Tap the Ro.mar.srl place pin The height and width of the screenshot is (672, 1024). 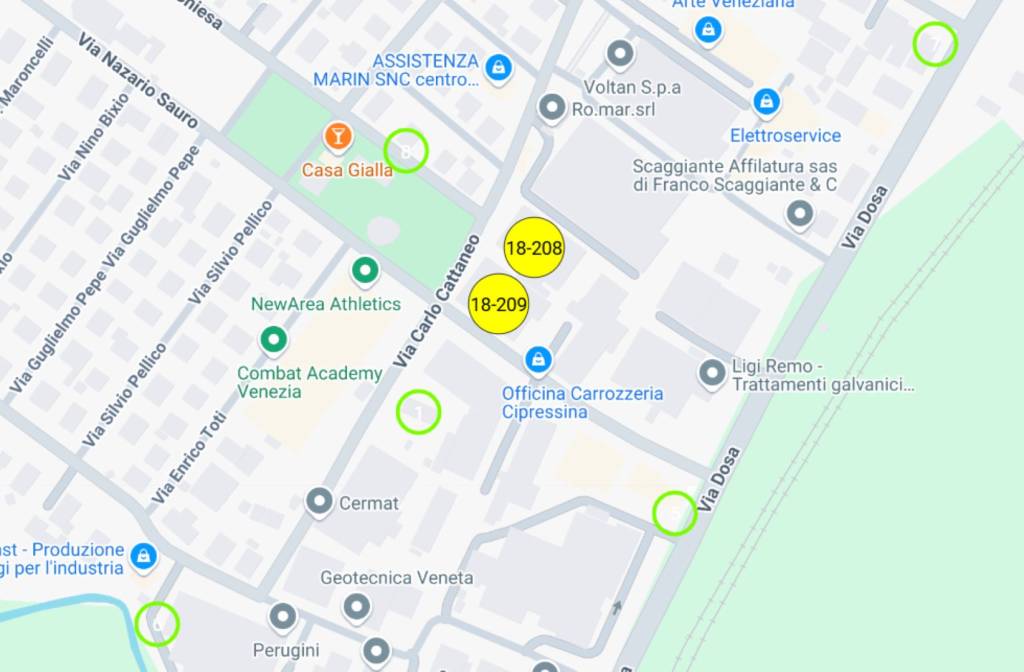(x=552, y=107)
